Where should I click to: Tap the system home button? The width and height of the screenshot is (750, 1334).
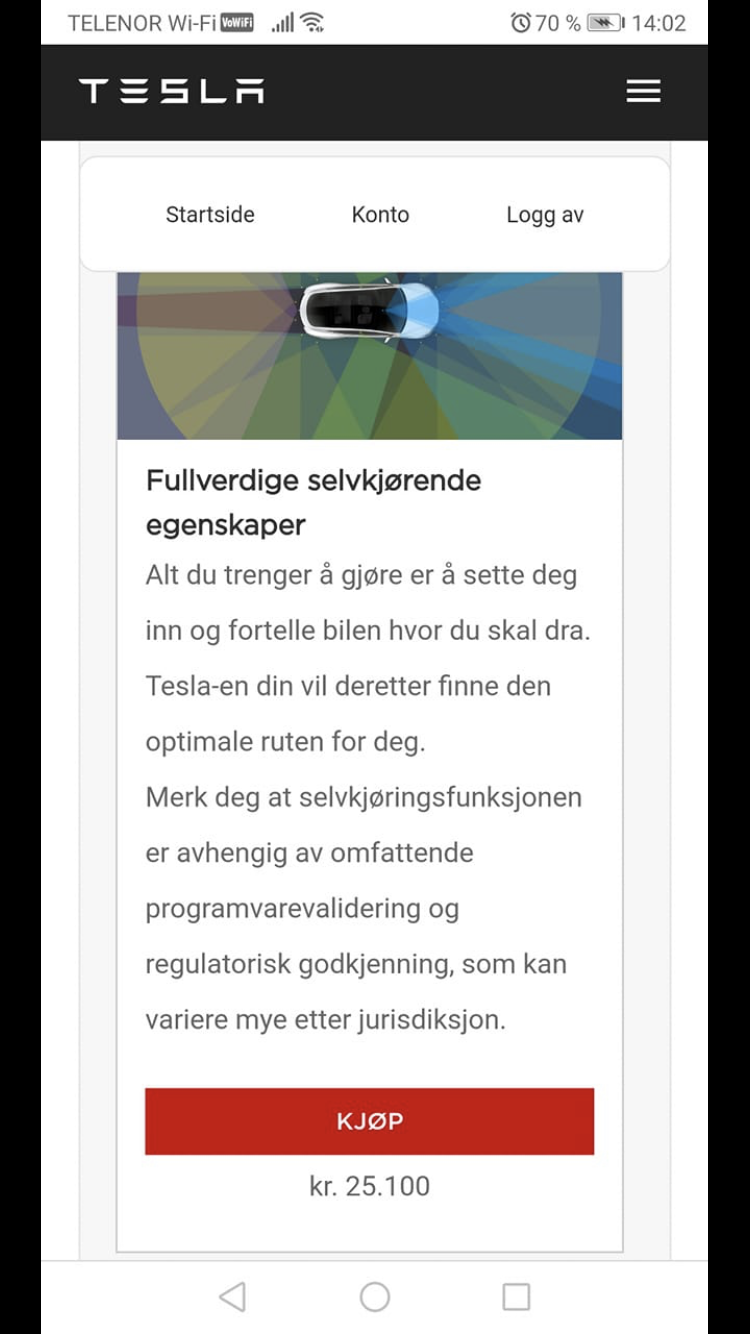coord(375,1297)
